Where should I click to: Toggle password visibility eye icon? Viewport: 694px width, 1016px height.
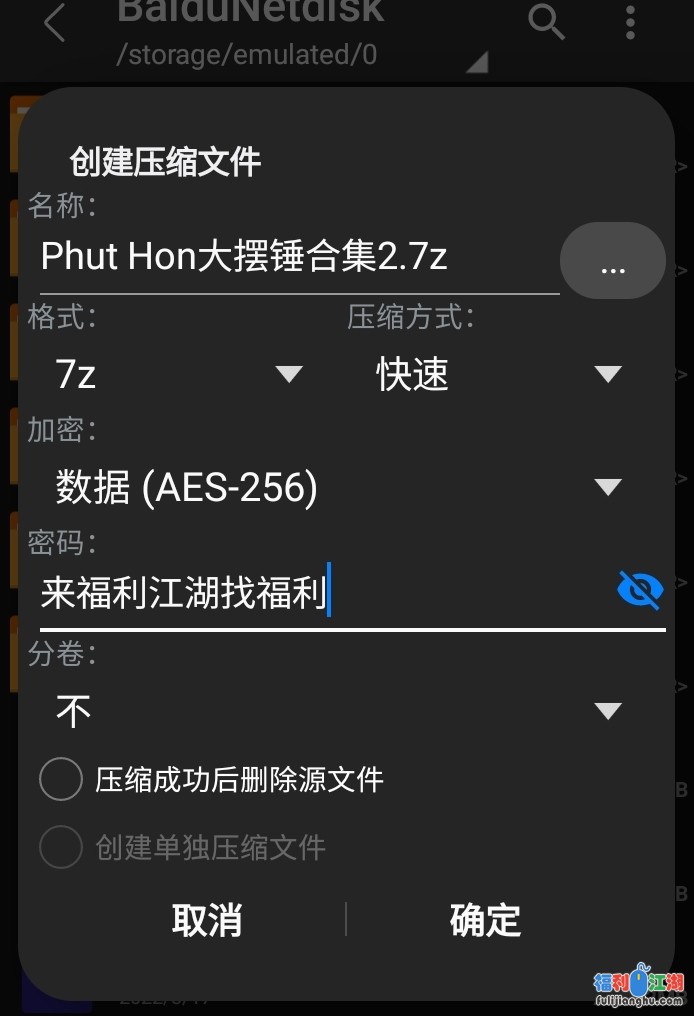(x=640, y=591)
